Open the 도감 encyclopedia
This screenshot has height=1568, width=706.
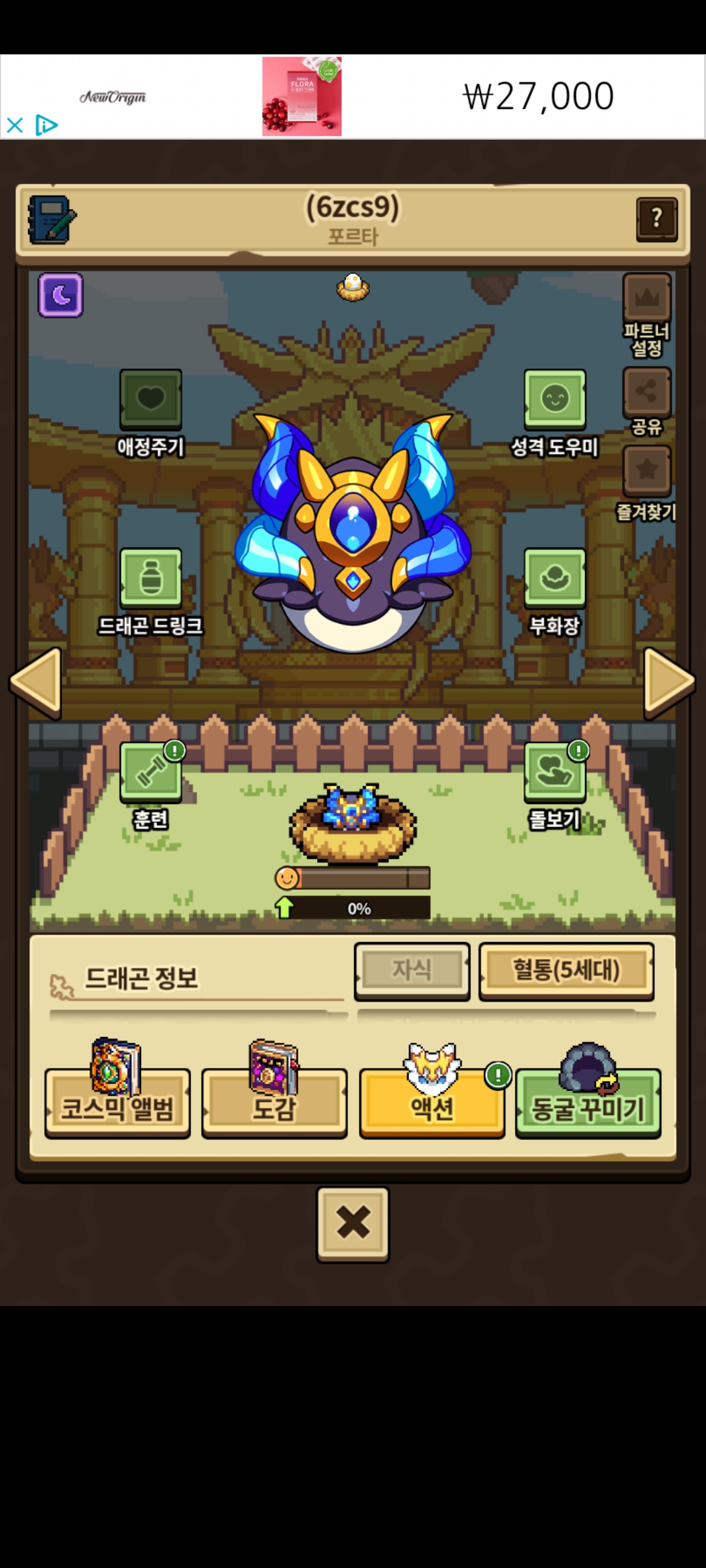coord(275,1104)
